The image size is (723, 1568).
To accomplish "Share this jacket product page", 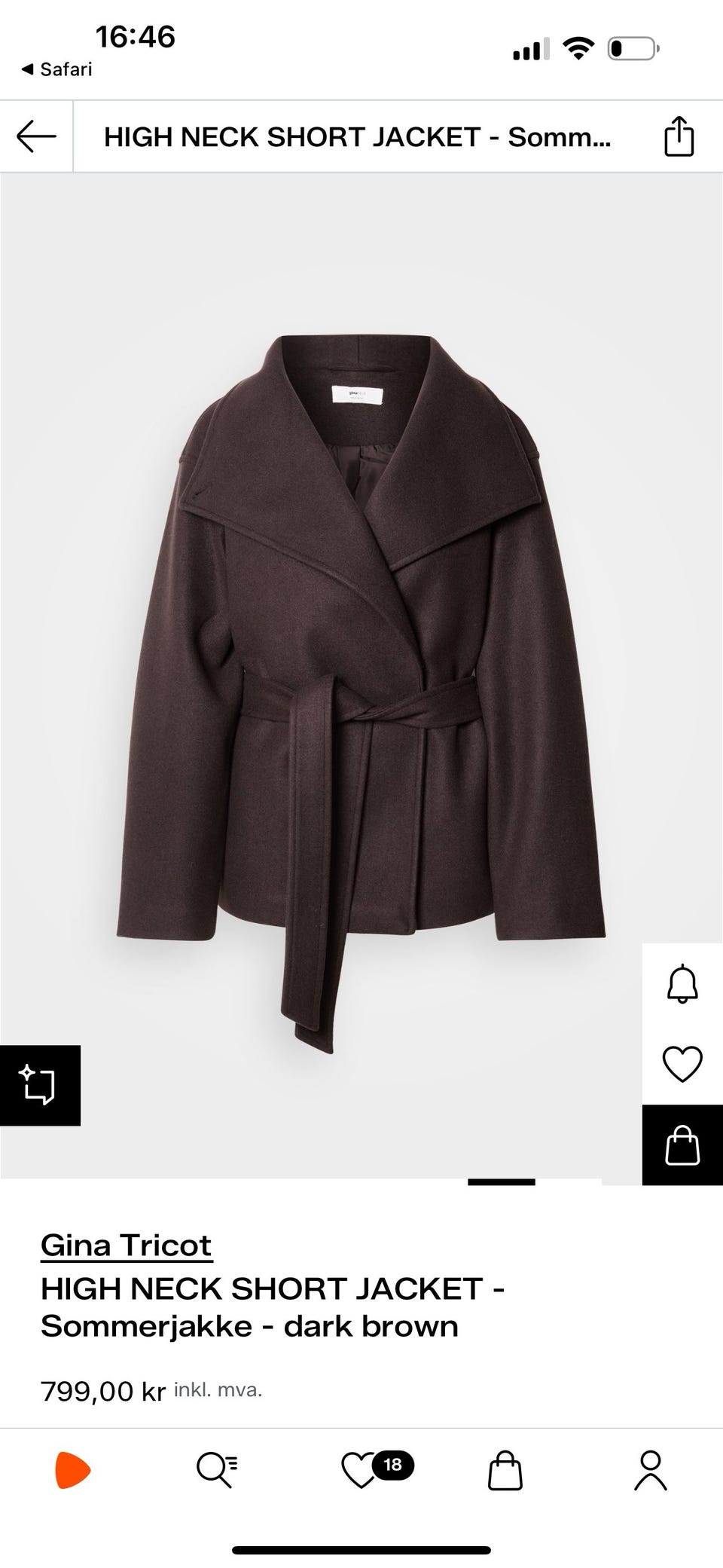I will click(679, 137).
